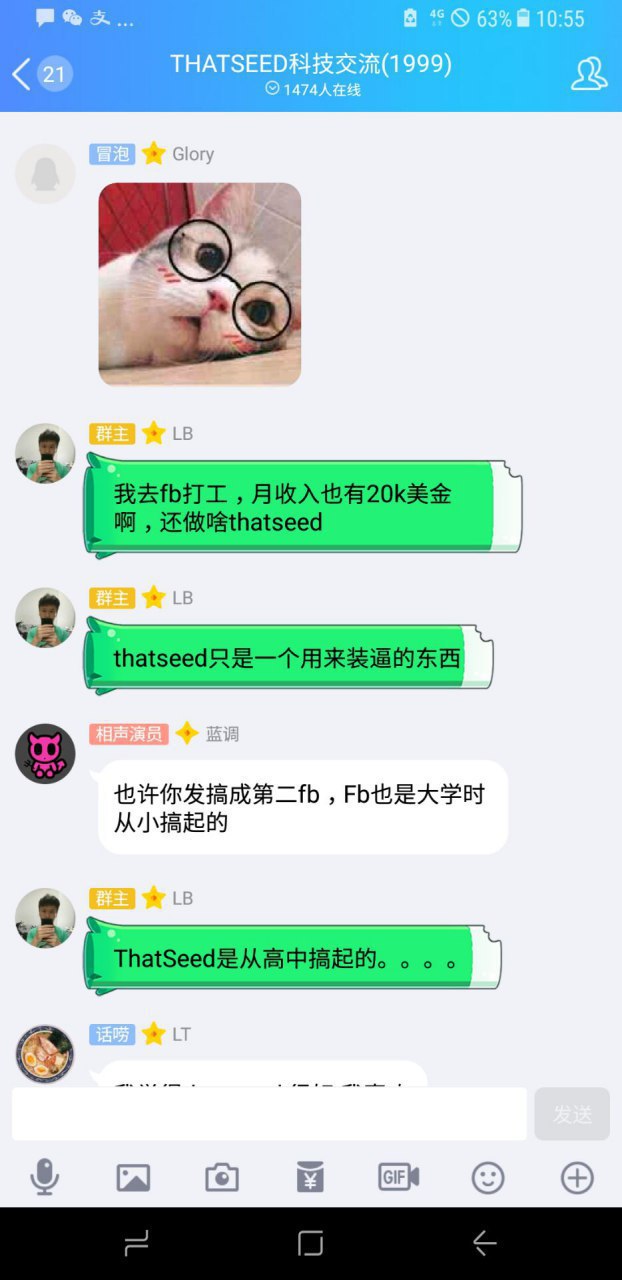Open the emoji picker
Screen dimensions: 622x1280
click(488, 1177)
